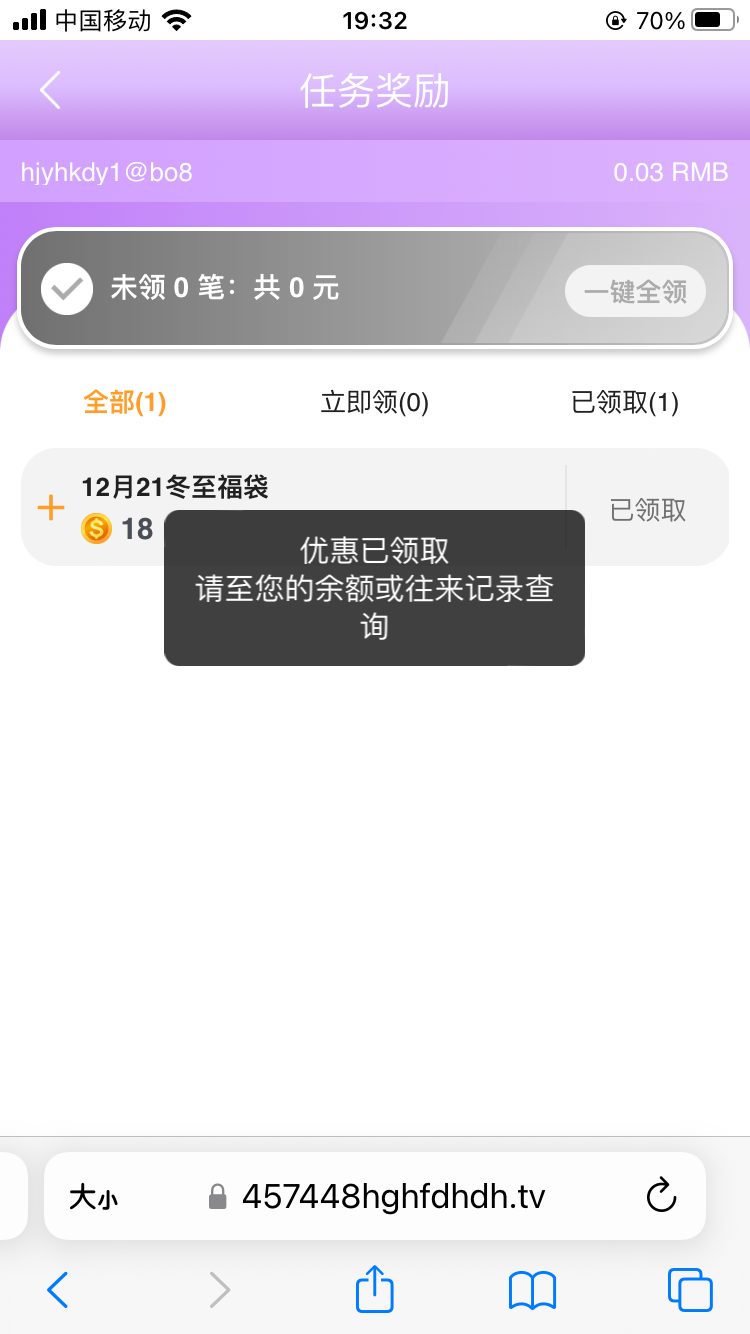Tap 已领取 on 冬至福袋 row
750x1334 pixels.
tap(648, 510)
